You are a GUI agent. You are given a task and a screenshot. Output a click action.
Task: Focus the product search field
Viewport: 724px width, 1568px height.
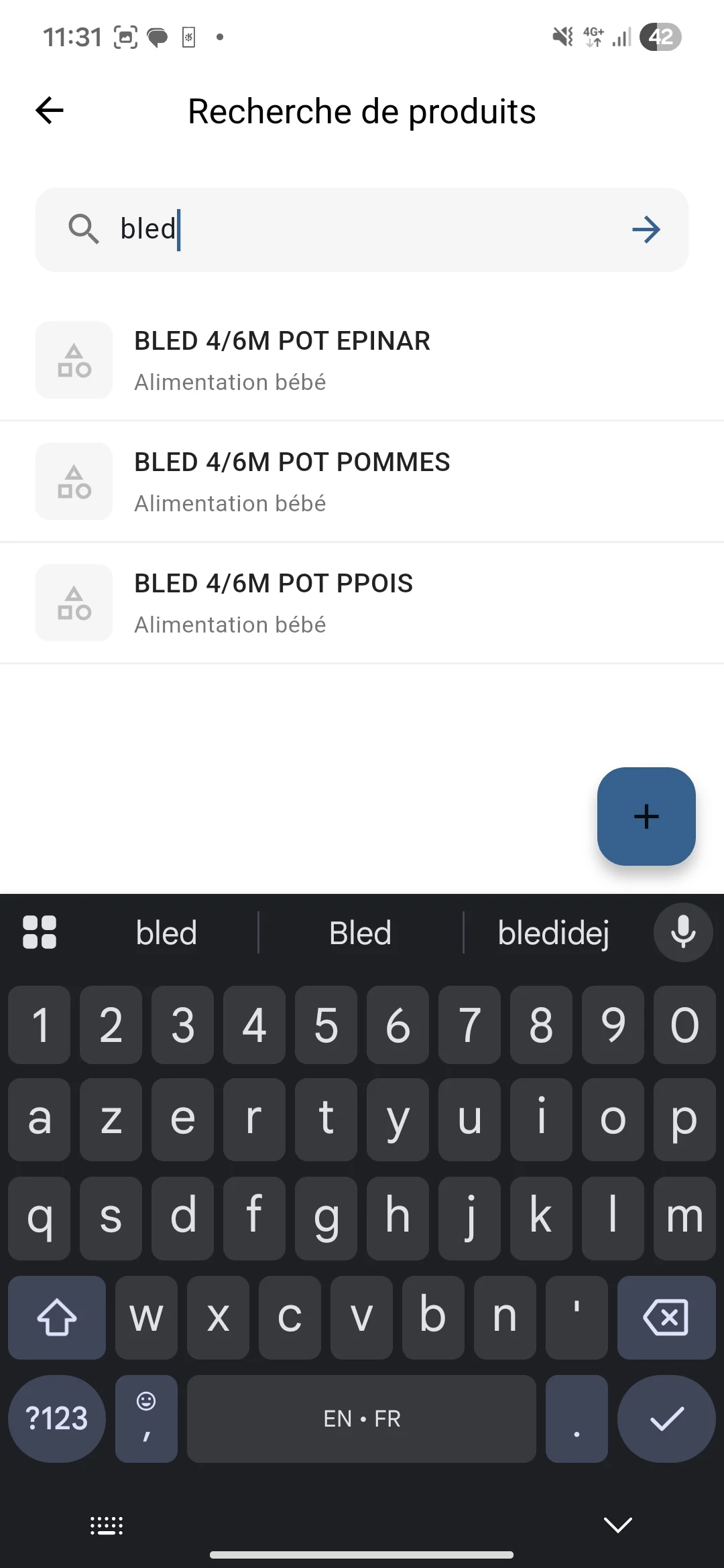362,230
